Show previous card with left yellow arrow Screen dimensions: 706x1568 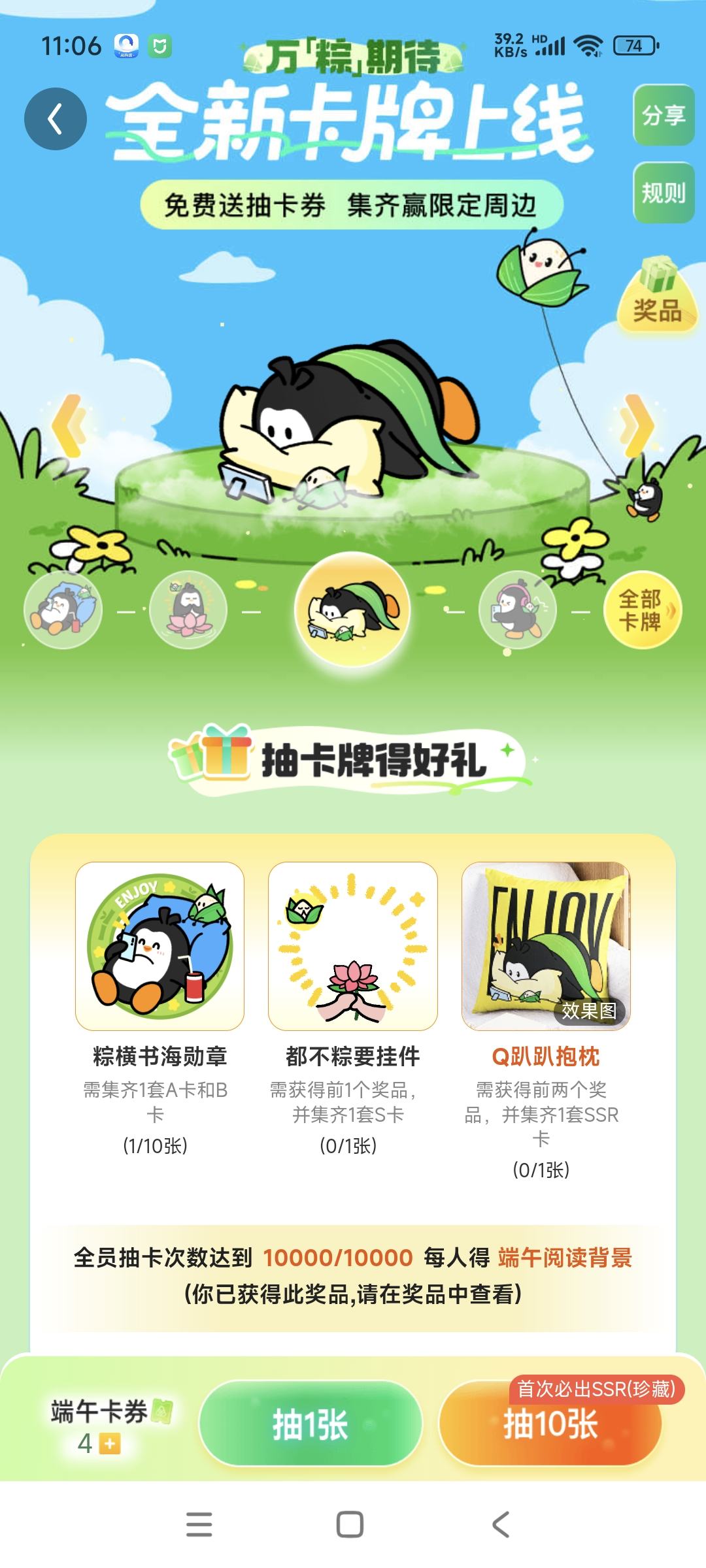(69, 426)
